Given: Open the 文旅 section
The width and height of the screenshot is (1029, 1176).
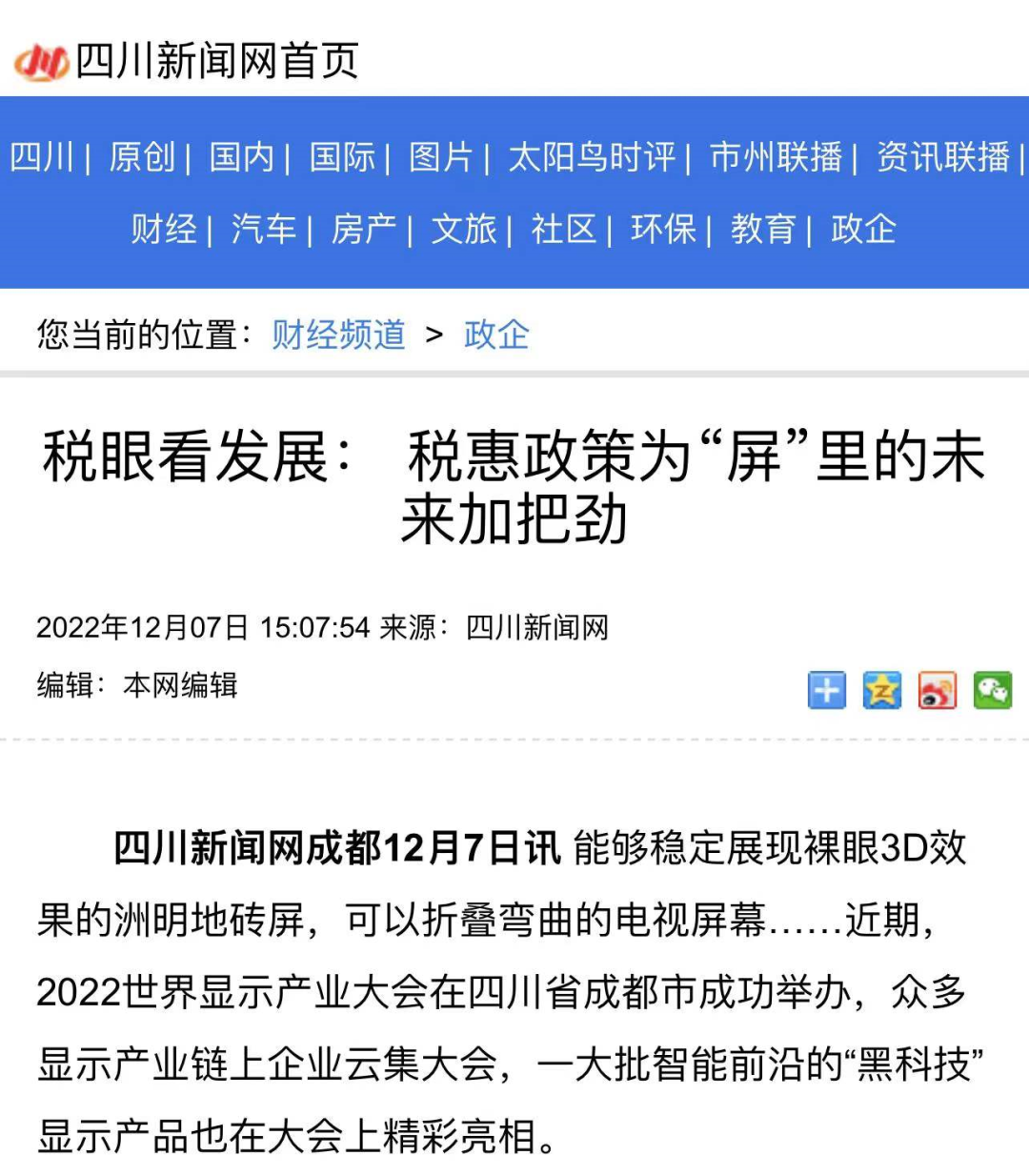Looking at the screenshot, I should 463,229.
